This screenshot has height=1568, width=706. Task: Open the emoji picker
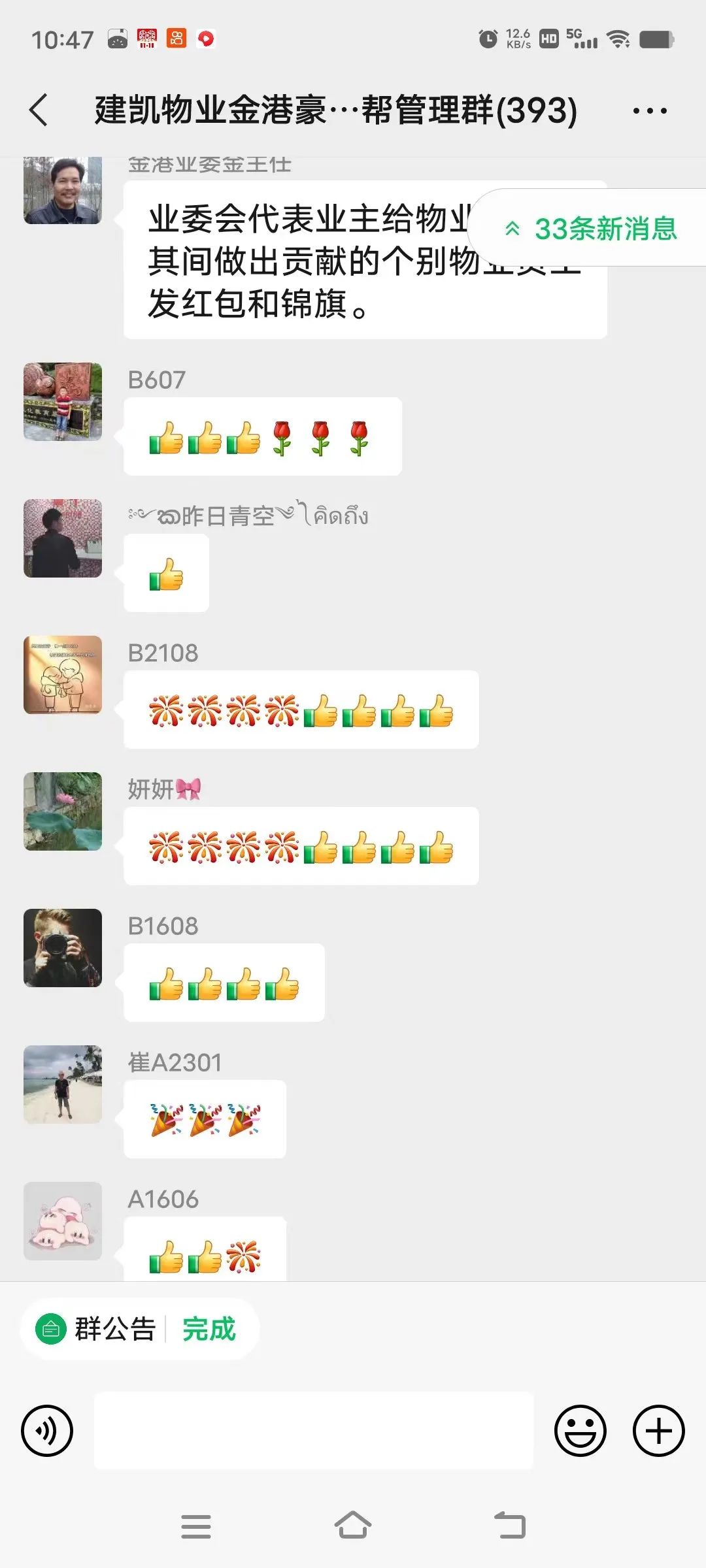[580, 1430]
